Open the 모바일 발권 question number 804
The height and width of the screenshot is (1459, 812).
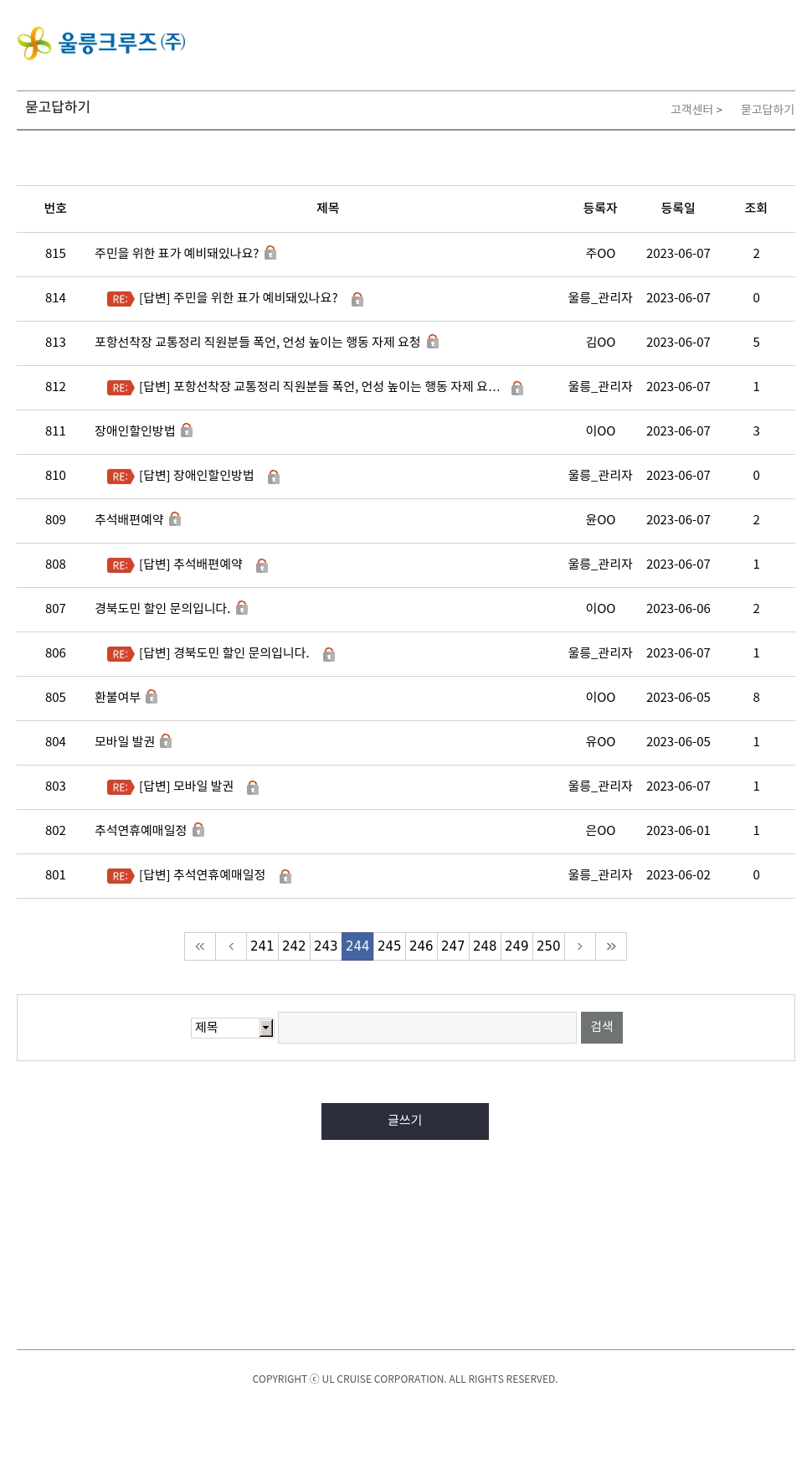pos(125,742)
